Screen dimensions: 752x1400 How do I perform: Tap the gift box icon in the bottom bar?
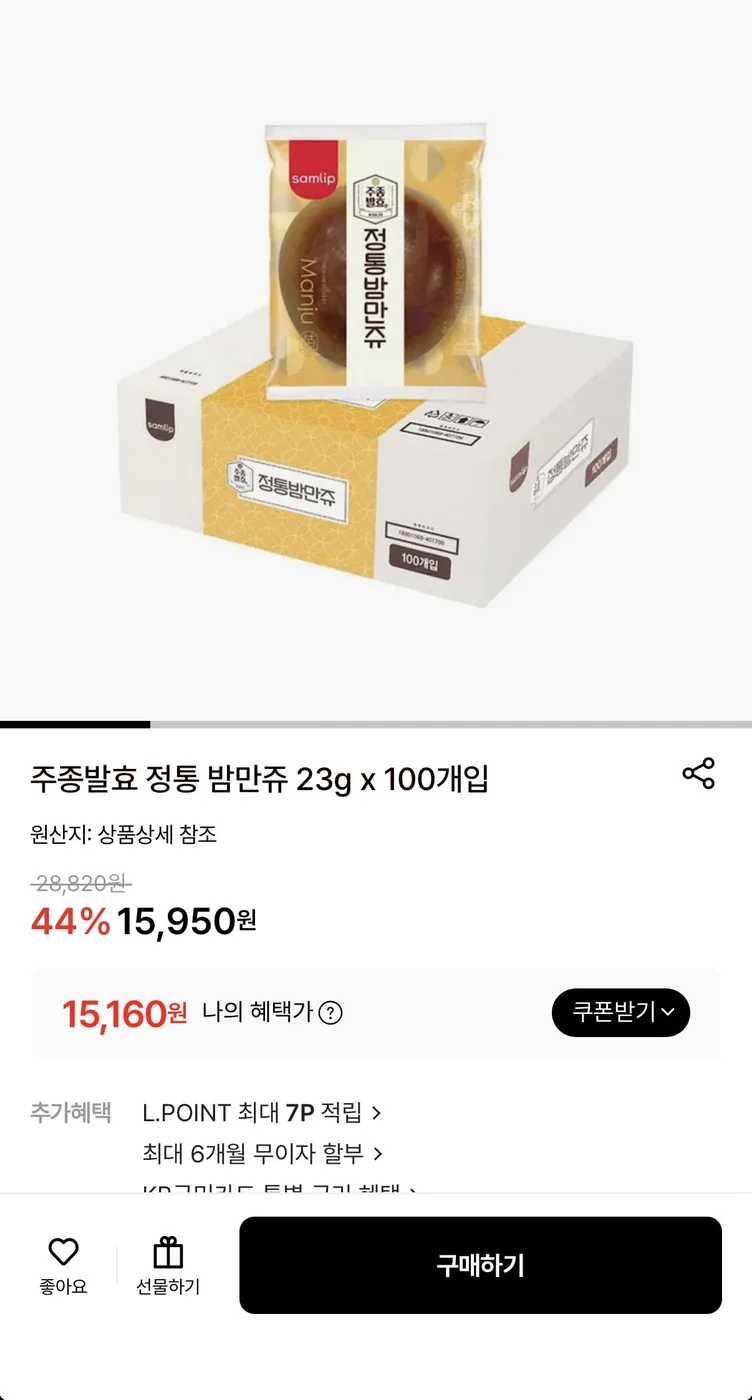pos(168,1249)
